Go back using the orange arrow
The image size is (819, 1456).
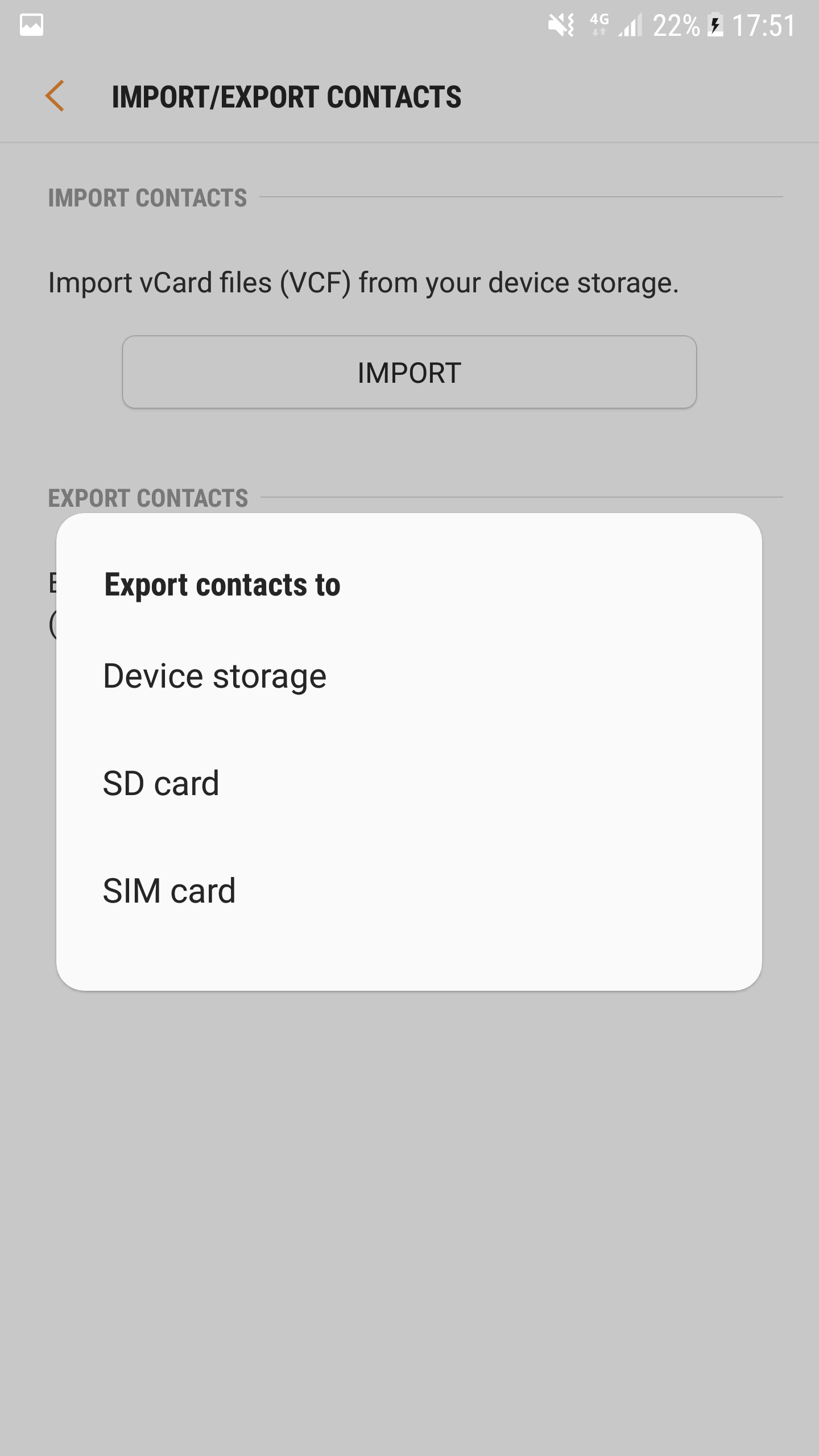click(55, 96)
